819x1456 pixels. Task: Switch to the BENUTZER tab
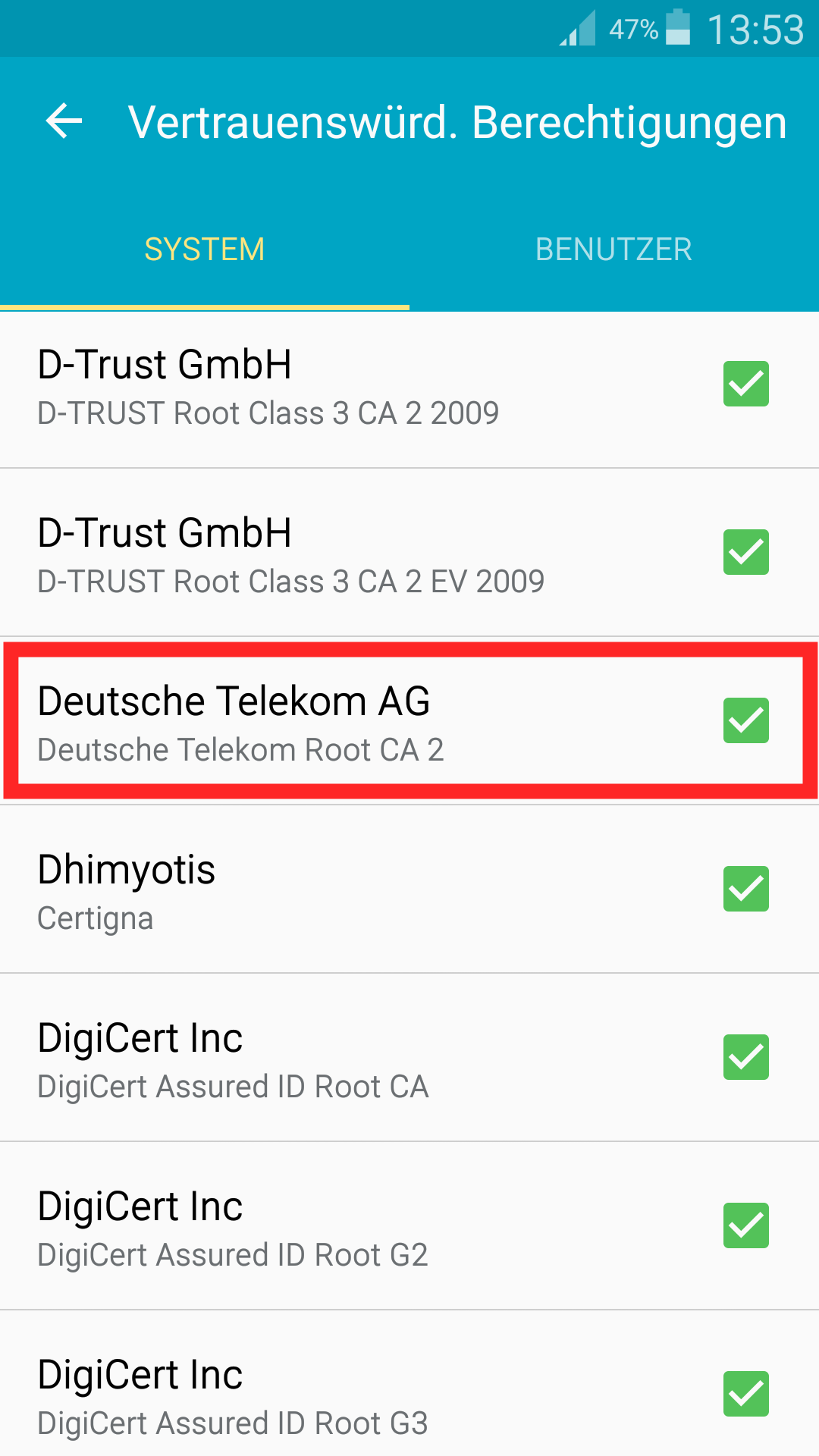point(614,249)
